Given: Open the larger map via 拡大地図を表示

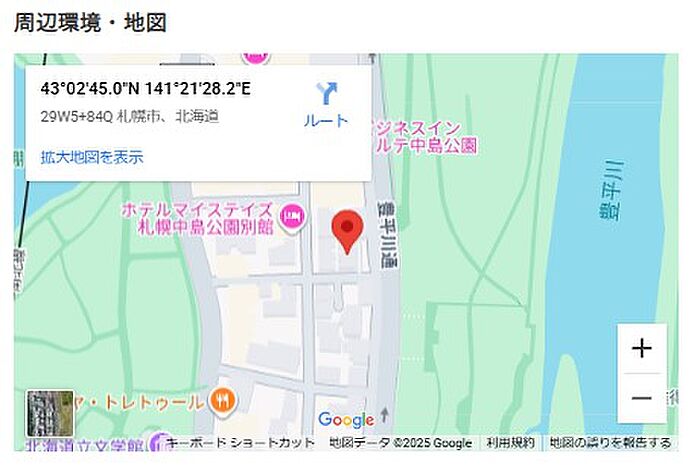Looking at the screenshot, I should pyautogui.click(x=92, y=157).
